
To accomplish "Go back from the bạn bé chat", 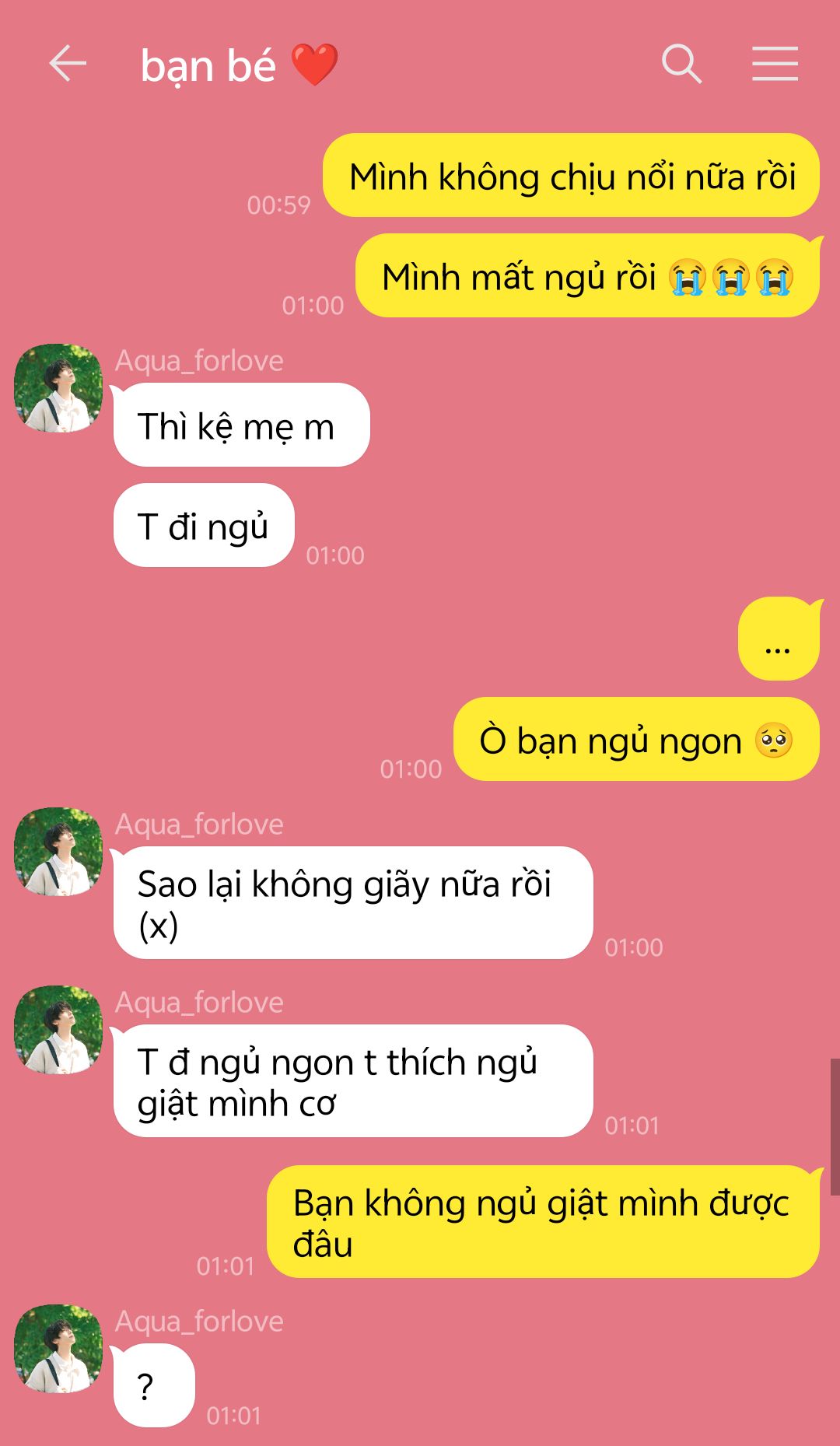I will [x=68, y=63].
